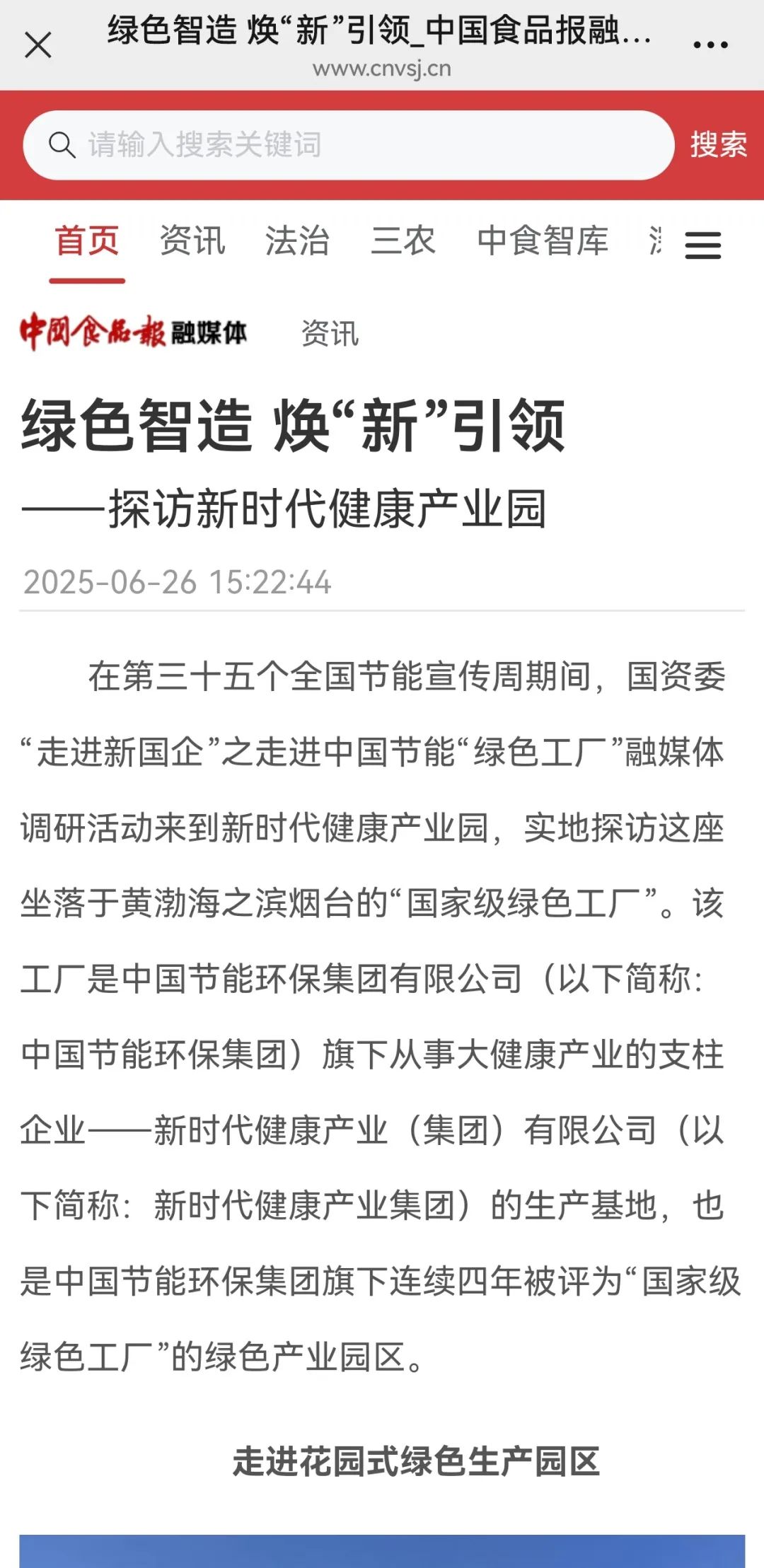Expand the hamburger category menu
Viewport: 764px width, 1568px height.
point(703,245)
